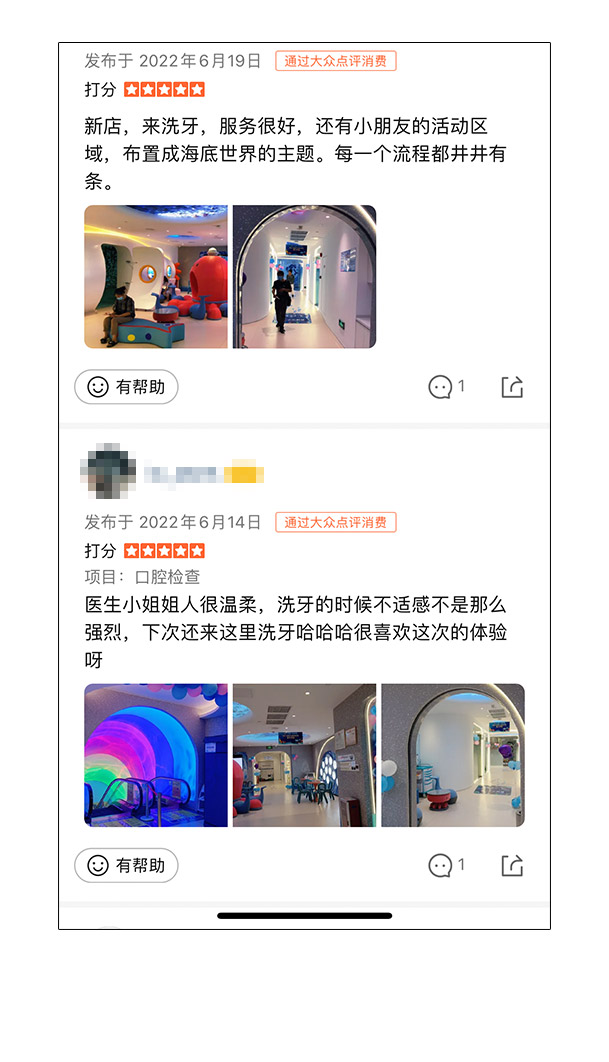
Task: Open comments on the June 14 review
Action: 446,865
